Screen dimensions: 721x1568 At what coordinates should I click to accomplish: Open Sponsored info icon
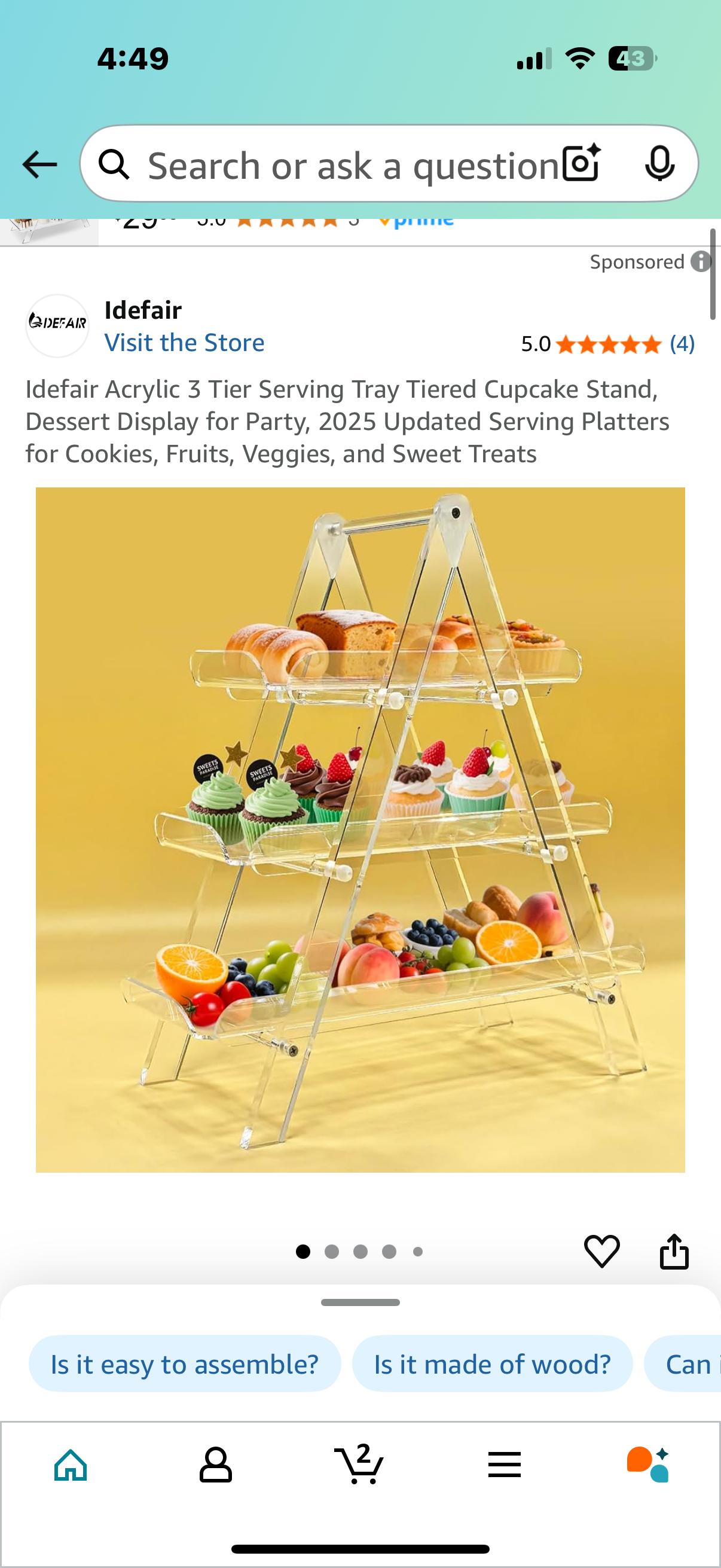701,262
